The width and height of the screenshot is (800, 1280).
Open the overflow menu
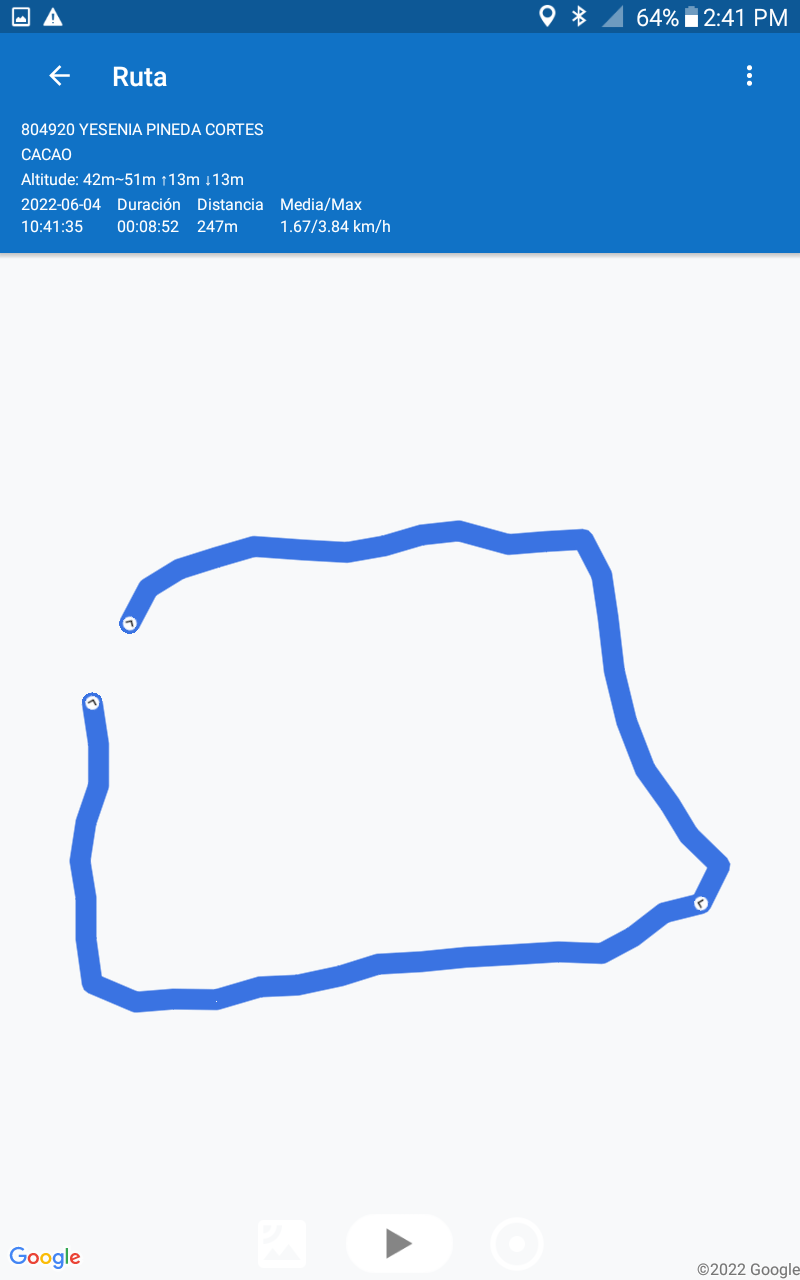pyautogui.click(x=749, y=76)
